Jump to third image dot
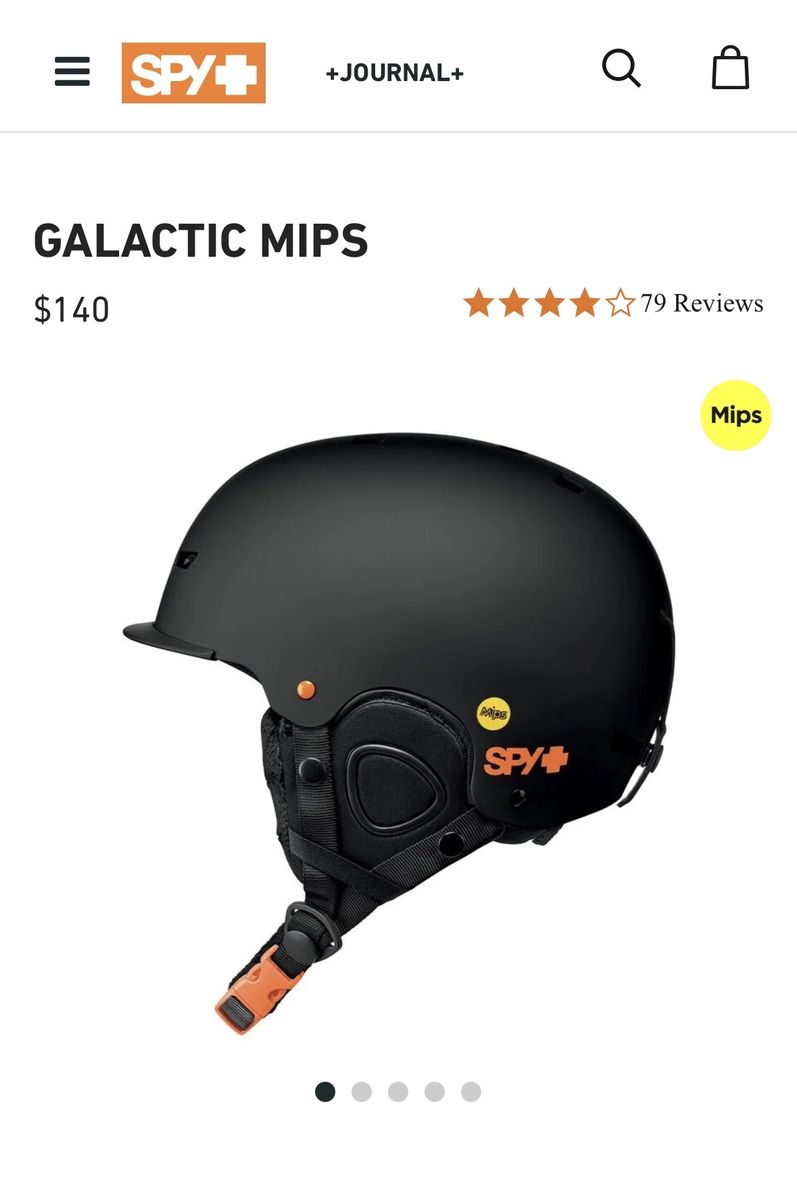The image size is (797, 1200). [x=398, y=1092]
